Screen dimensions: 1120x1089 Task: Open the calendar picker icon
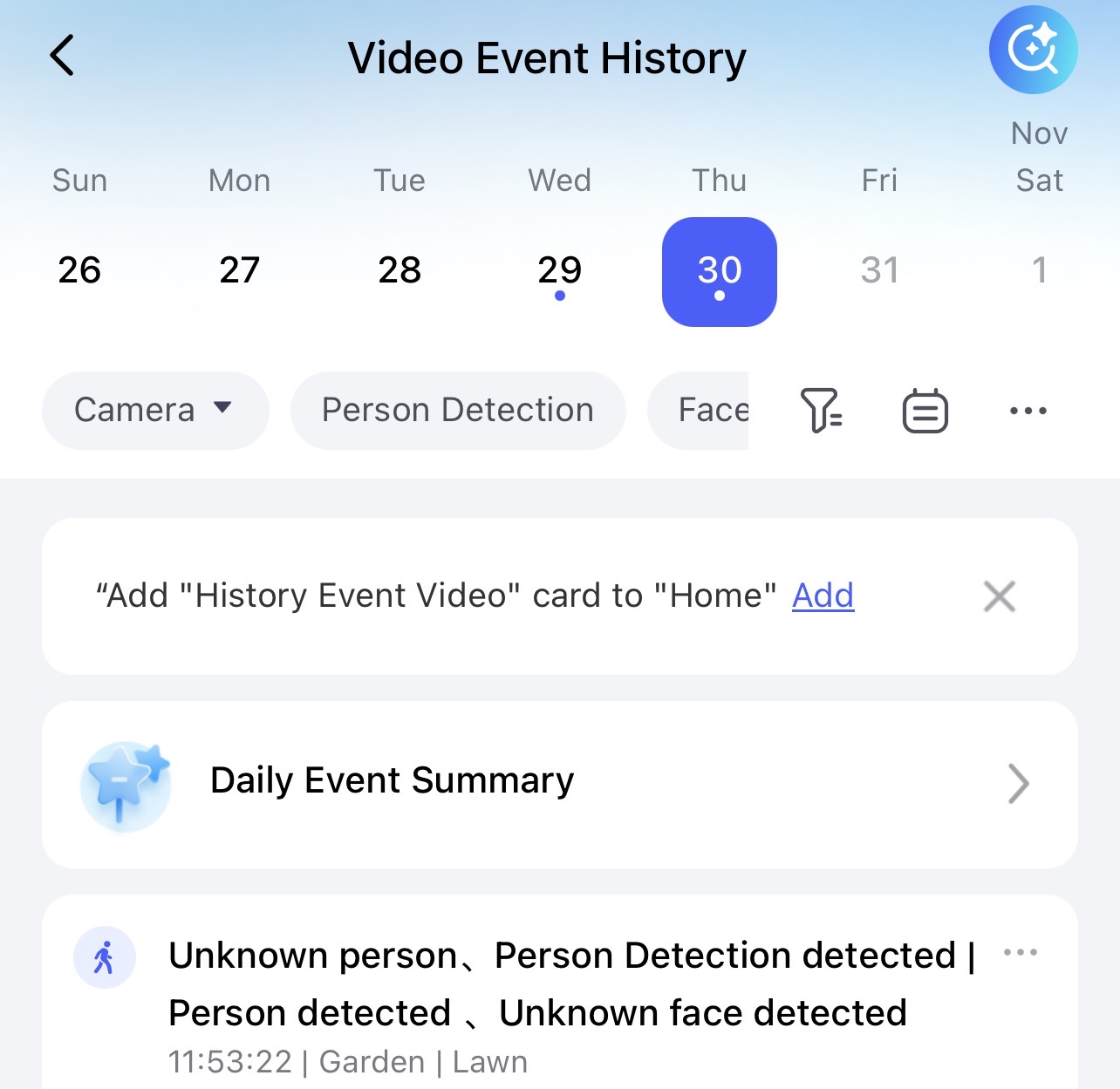(925, 411)
